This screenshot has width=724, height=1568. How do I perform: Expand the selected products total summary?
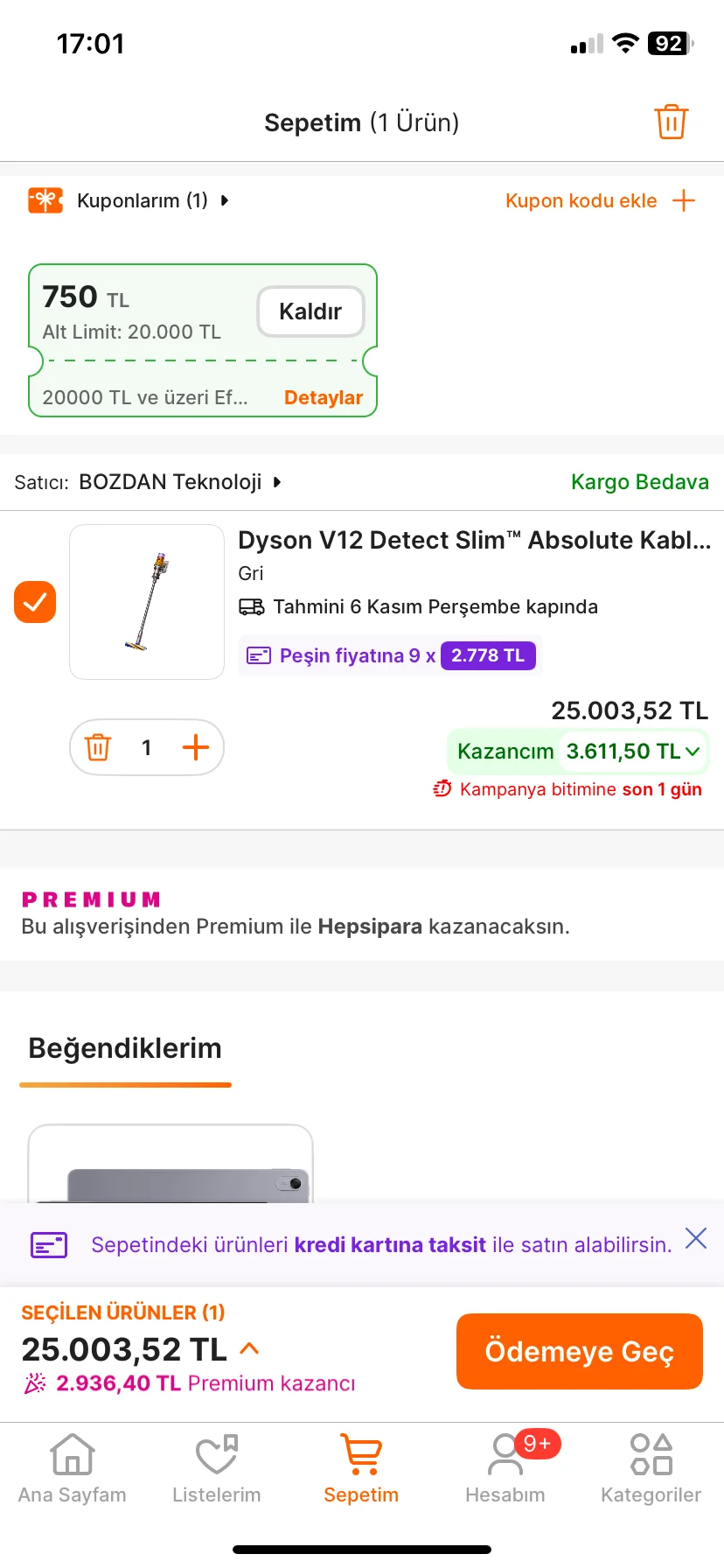(249, 1348)
